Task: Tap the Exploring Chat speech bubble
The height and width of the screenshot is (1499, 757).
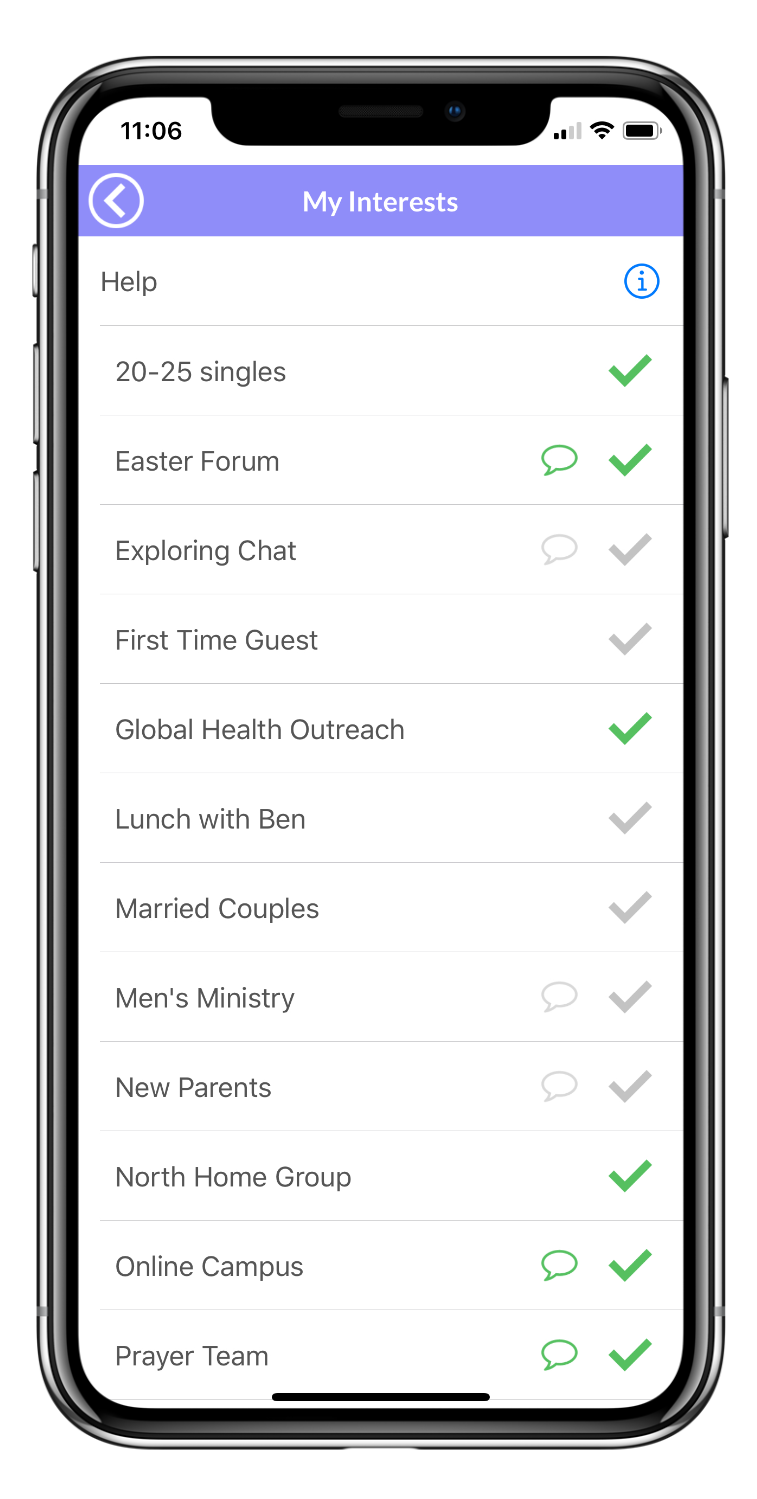Action: 559,550
